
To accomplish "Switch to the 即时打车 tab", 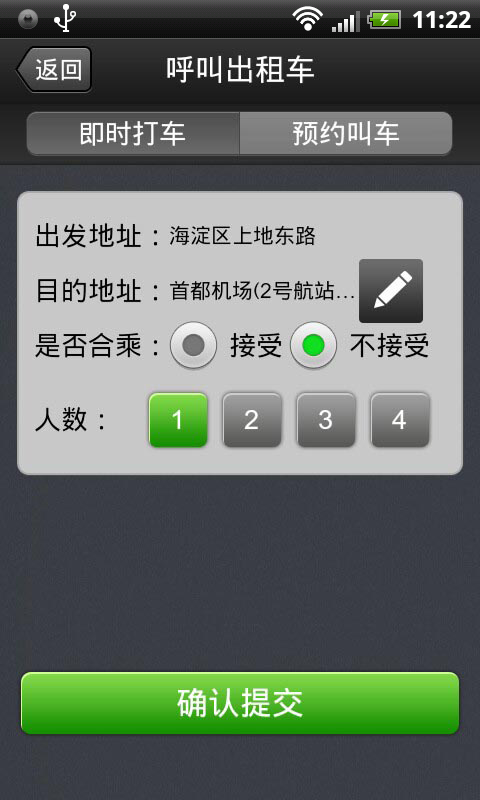I will pyautogui.click(x=133, y=134).
